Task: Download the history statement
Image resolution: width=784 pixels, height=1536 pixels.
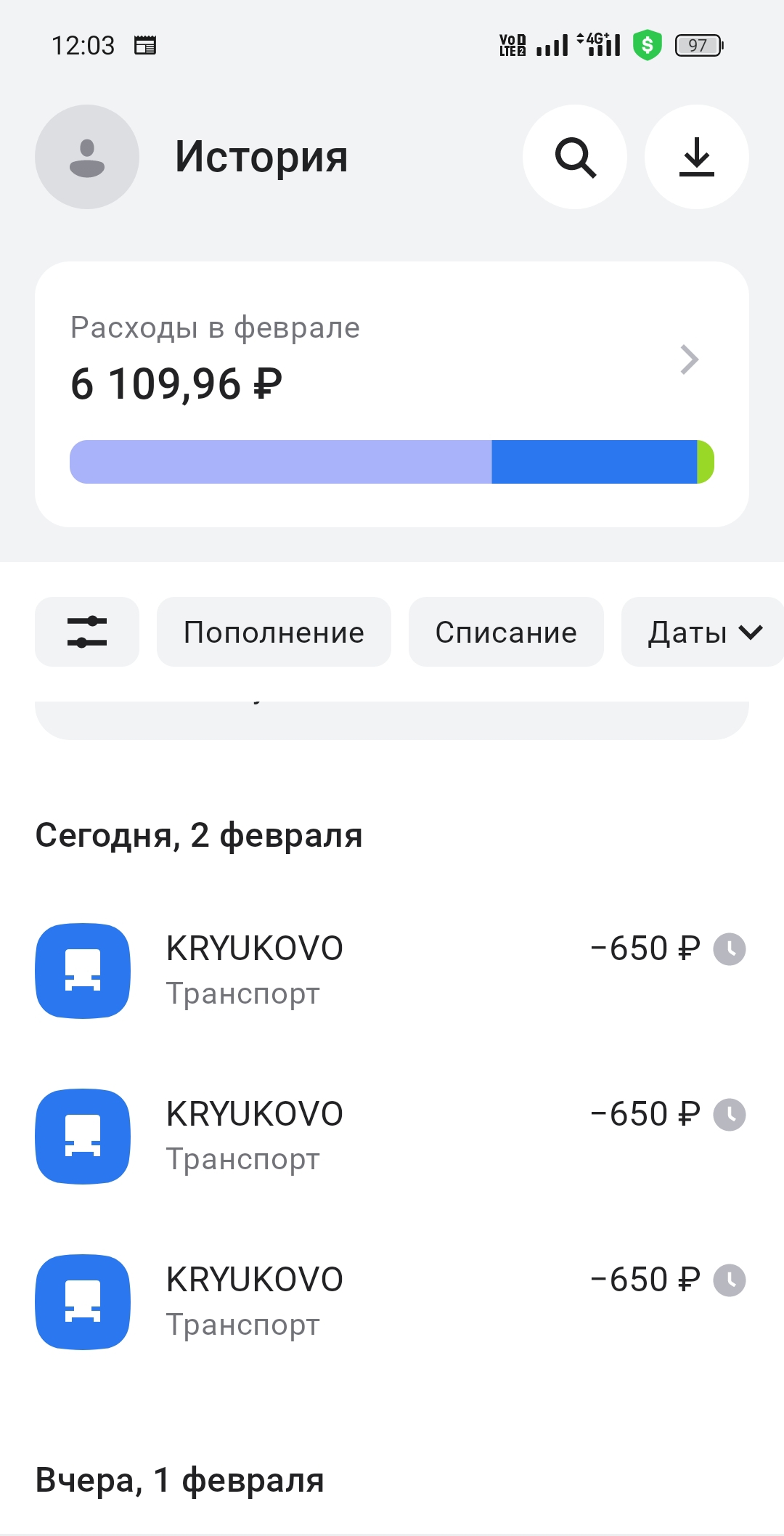Action: 697,157
